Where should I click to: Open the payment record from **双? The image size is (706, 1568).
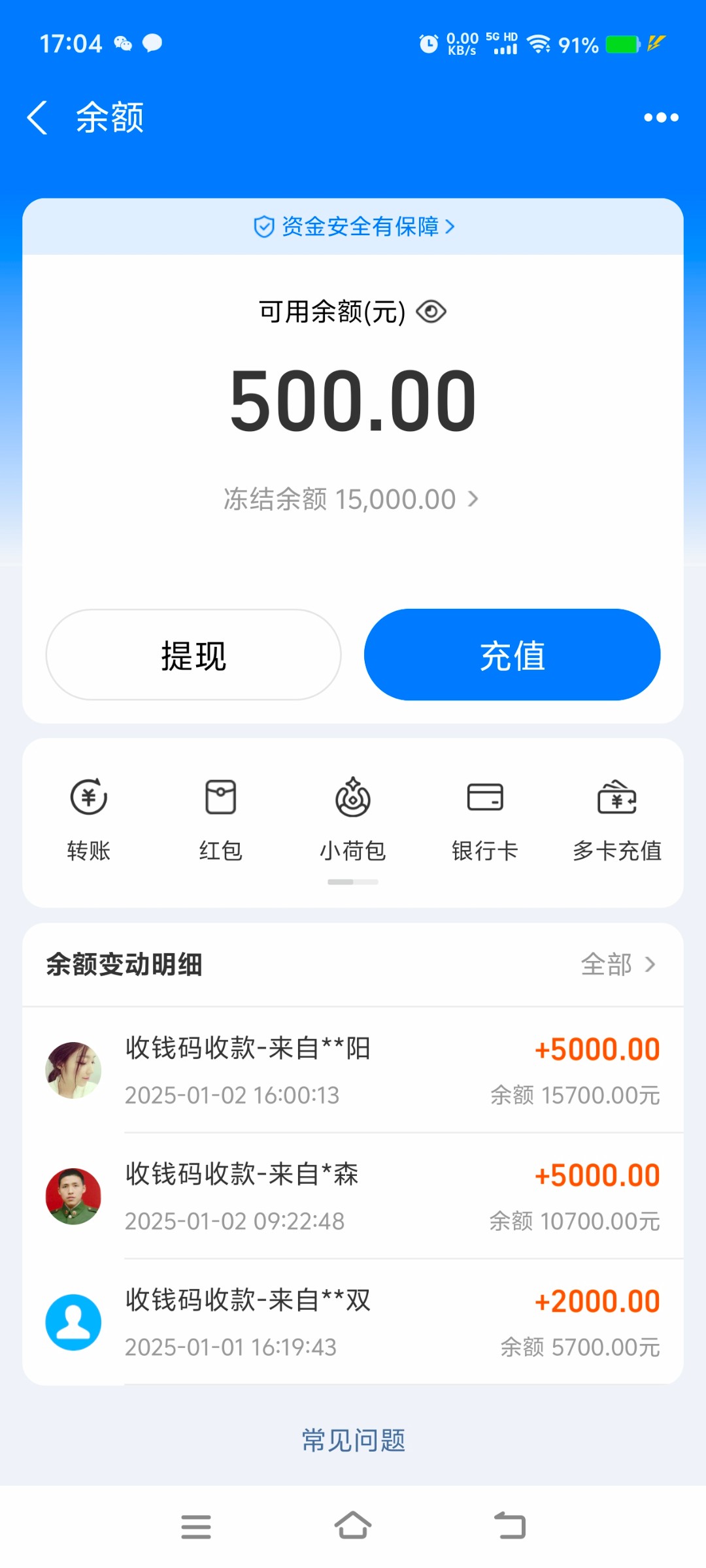click(353, 1322)
